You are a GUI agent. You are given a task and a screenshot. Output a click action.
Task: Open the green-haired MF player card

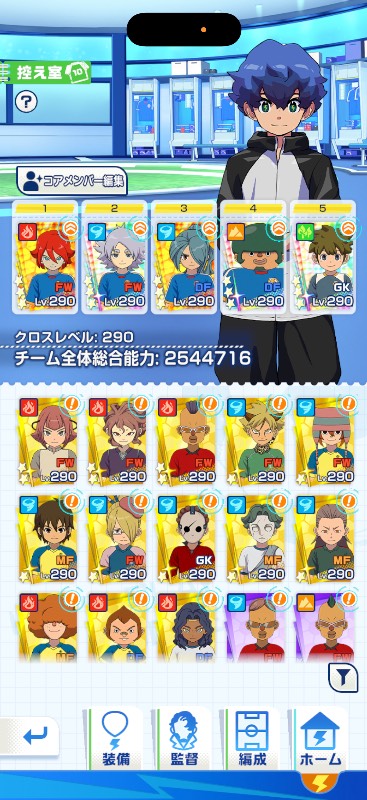pyautogui.click(x=256, y=538)
